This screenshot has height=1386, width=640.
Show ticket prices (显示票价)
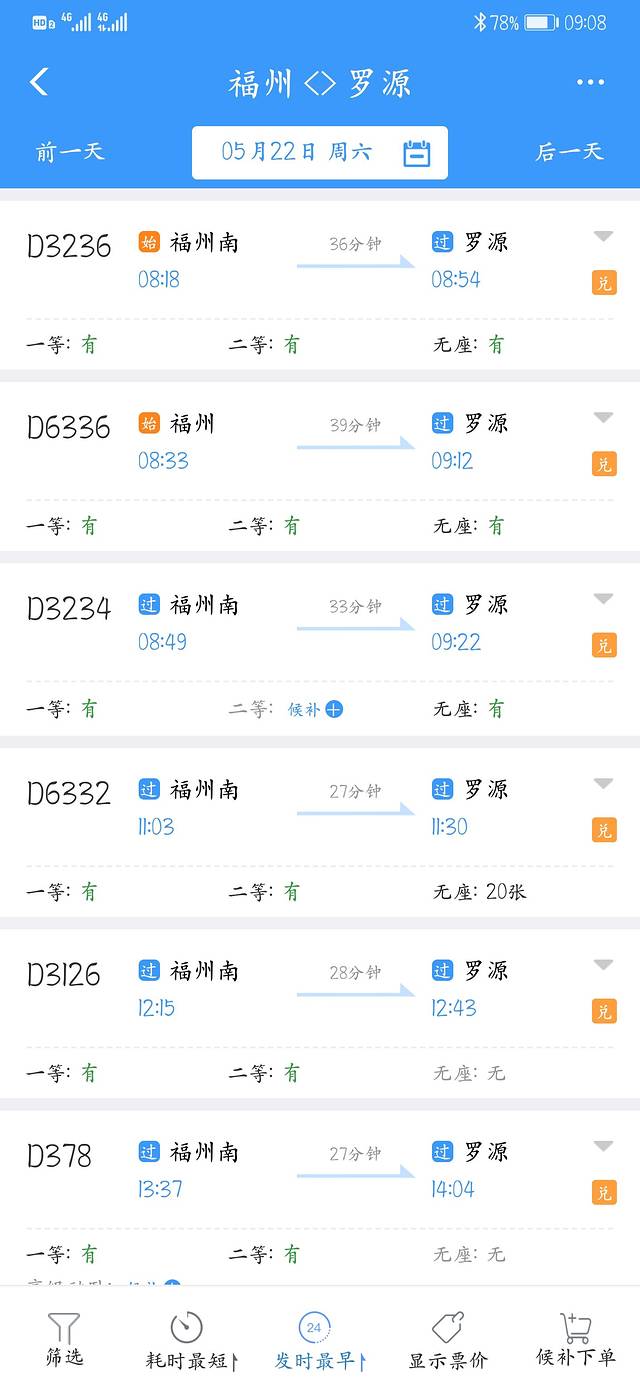point(448,1340)
